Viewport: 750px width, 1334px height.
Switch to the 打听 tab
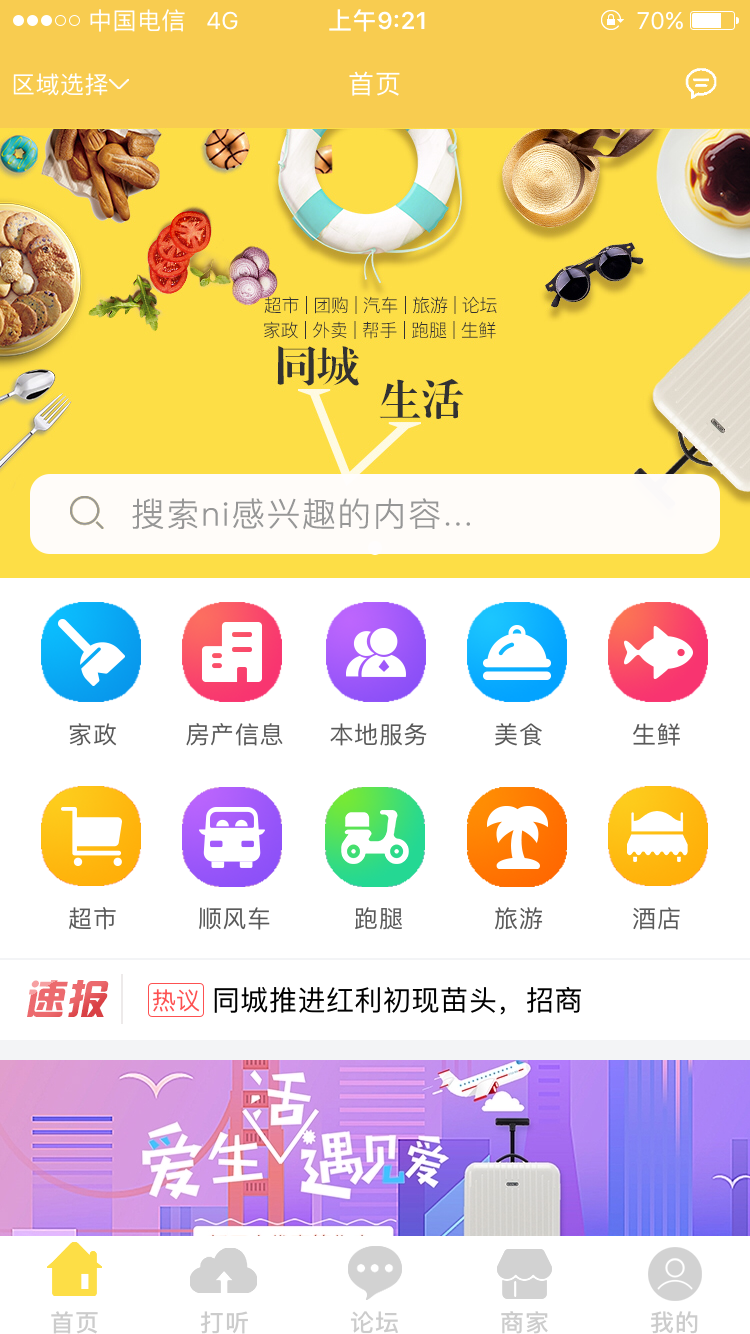(x=224, y=1289)
